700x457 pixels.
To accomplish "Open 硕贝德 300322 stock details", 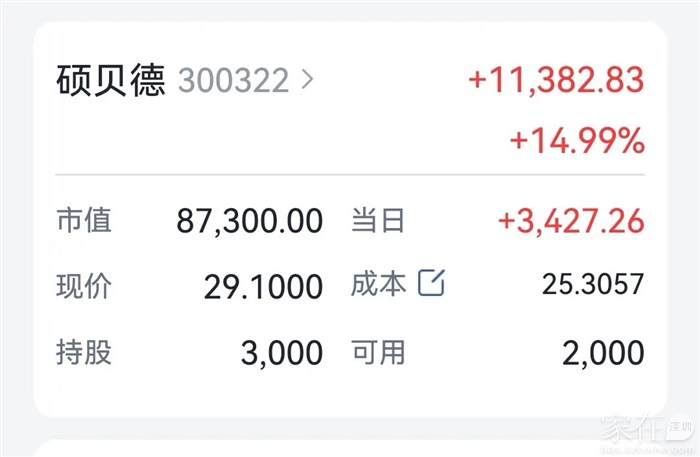I will [185, 80].
